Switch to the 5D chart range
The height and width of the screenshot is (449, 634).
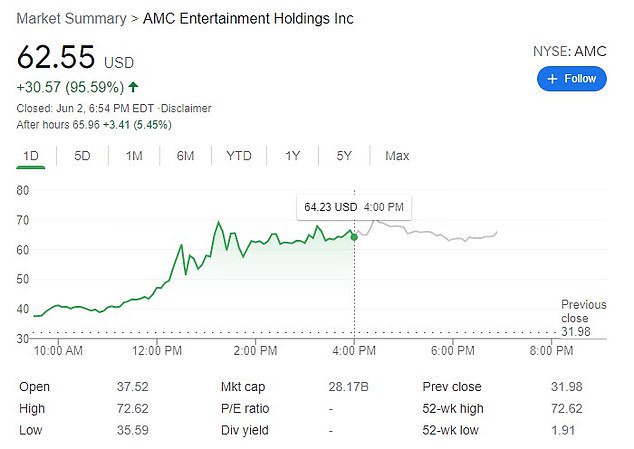tap(82, 156)
